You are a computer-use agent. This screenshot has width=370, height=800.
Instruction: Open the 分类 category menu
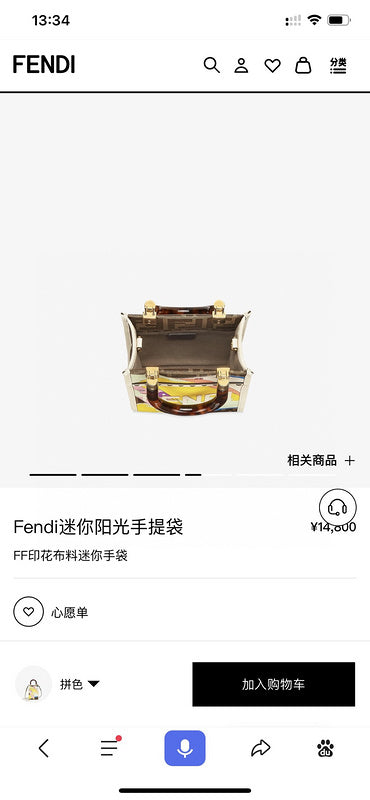[338, 65]
